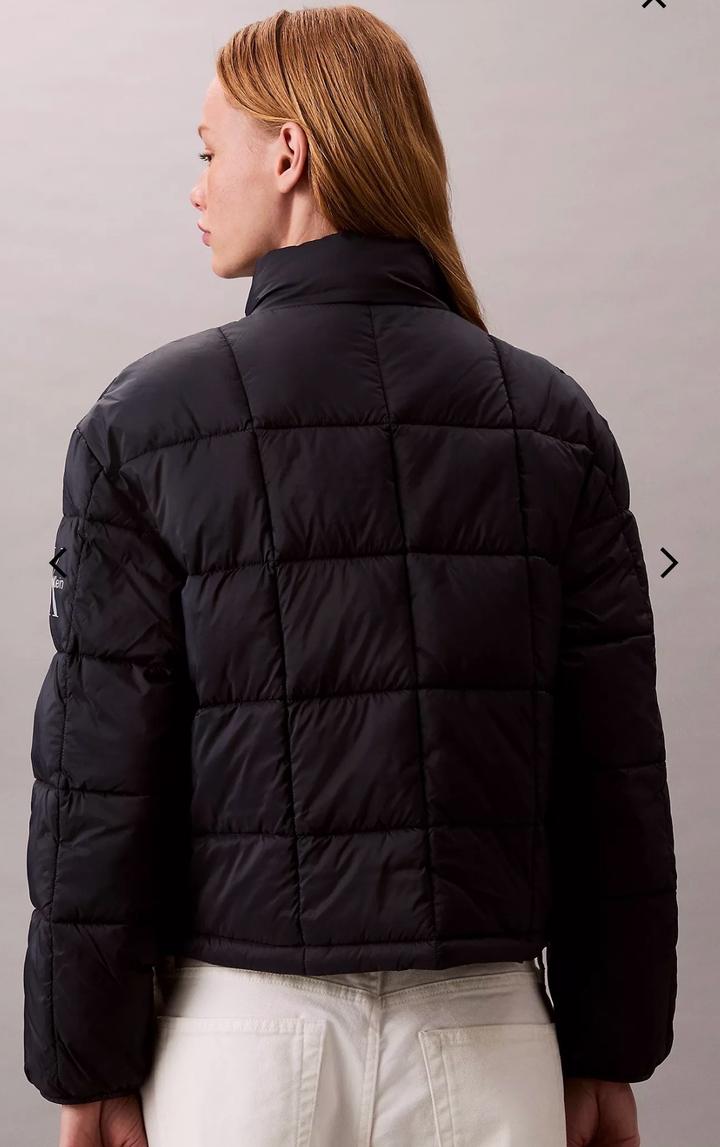Show the next product photo
Screen dimensions: 720x1147
668,563
